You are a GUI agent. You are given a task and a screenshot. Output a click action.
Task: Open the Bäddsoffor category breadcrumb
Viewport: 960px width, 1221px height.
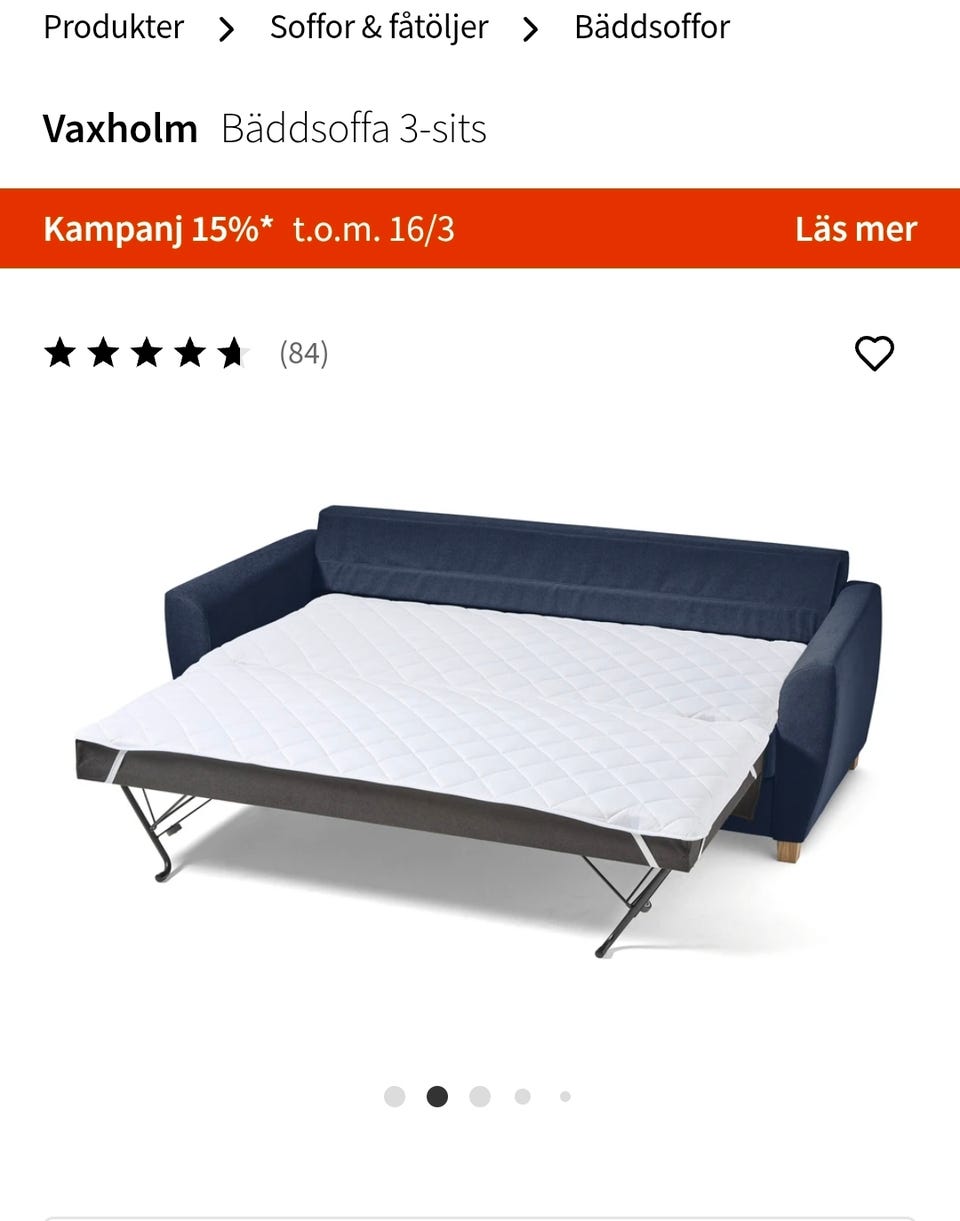click(x=649, y=29)
